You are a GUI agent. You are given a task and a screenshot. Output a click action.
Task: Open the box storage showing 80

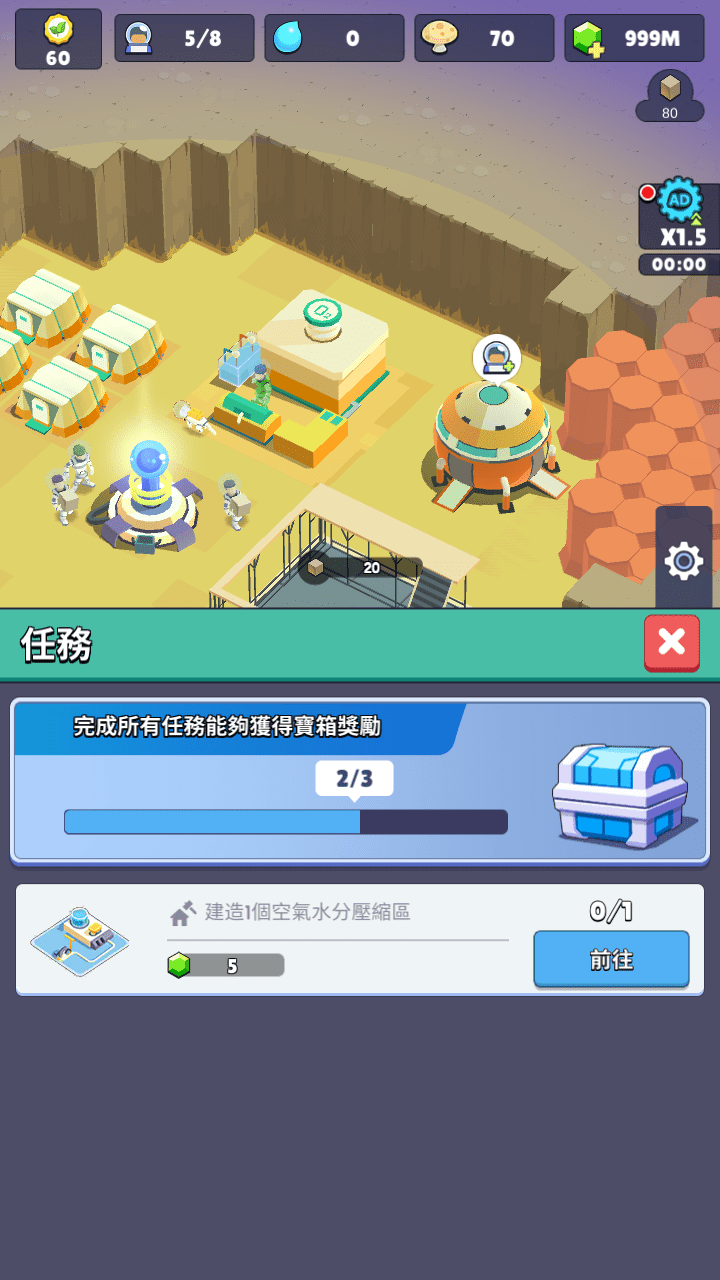(x=669, y=96)
